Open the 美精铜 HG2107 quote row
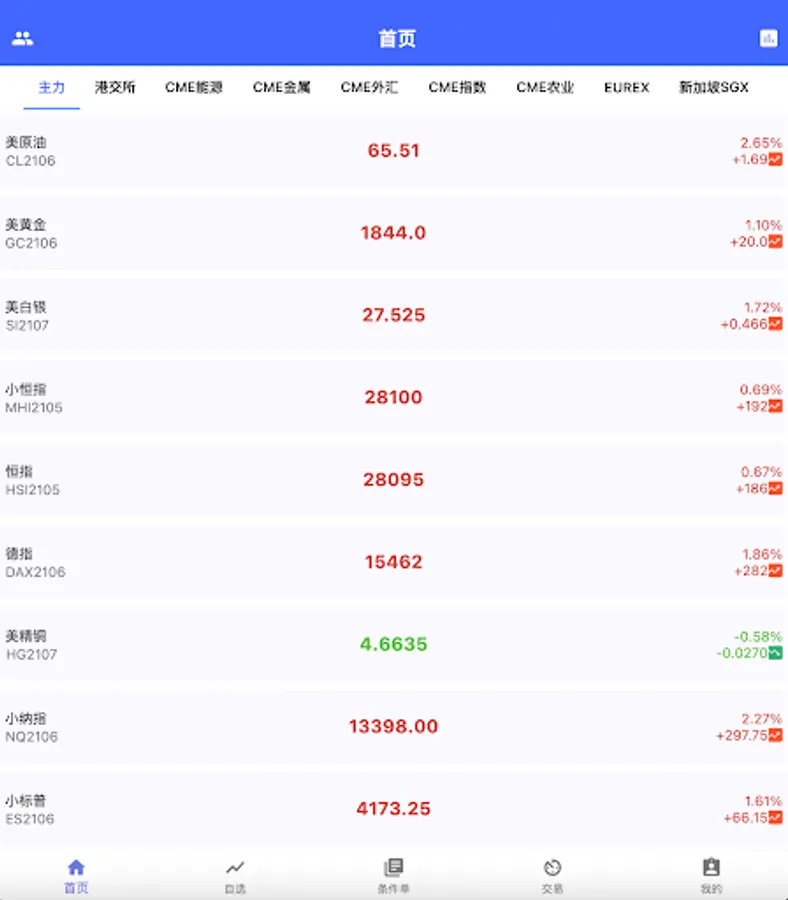 (x=393, y=644)
